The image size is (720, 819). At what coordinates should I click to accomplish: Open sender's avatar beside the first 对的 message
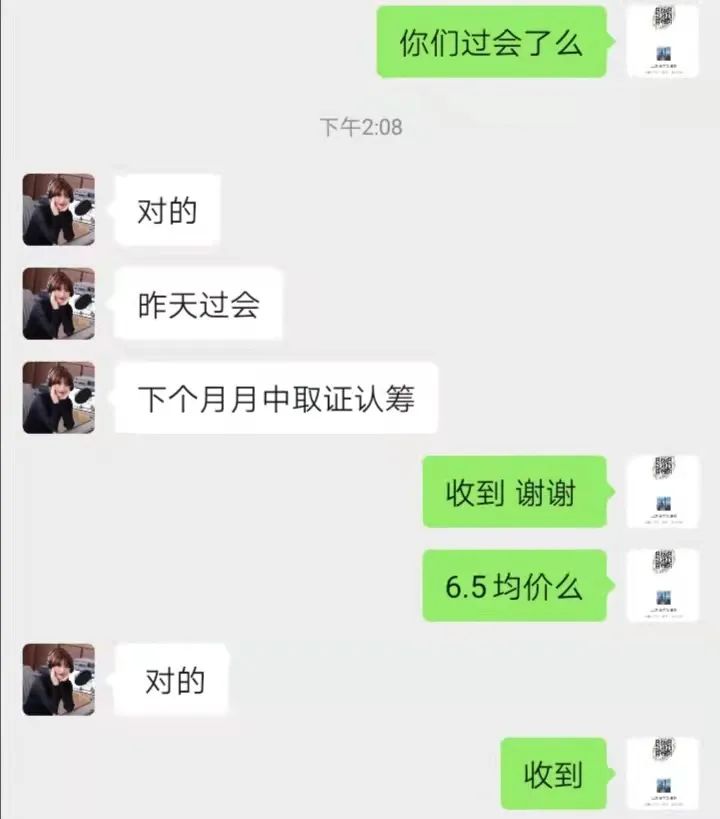pos(58,210)
